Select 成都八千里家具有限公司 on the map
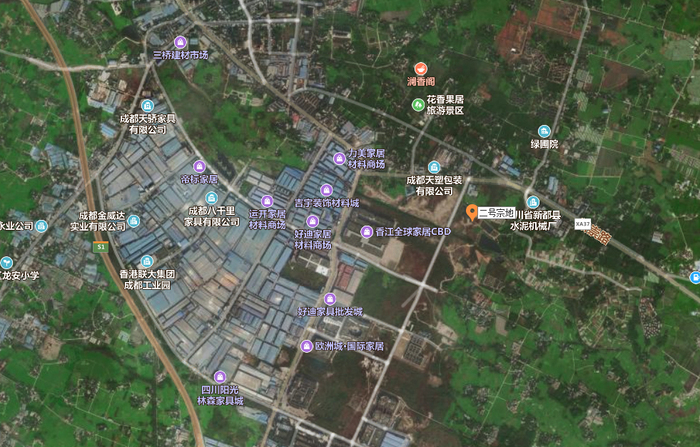This screenshot has width=700, height=447. tap(212, 198)
